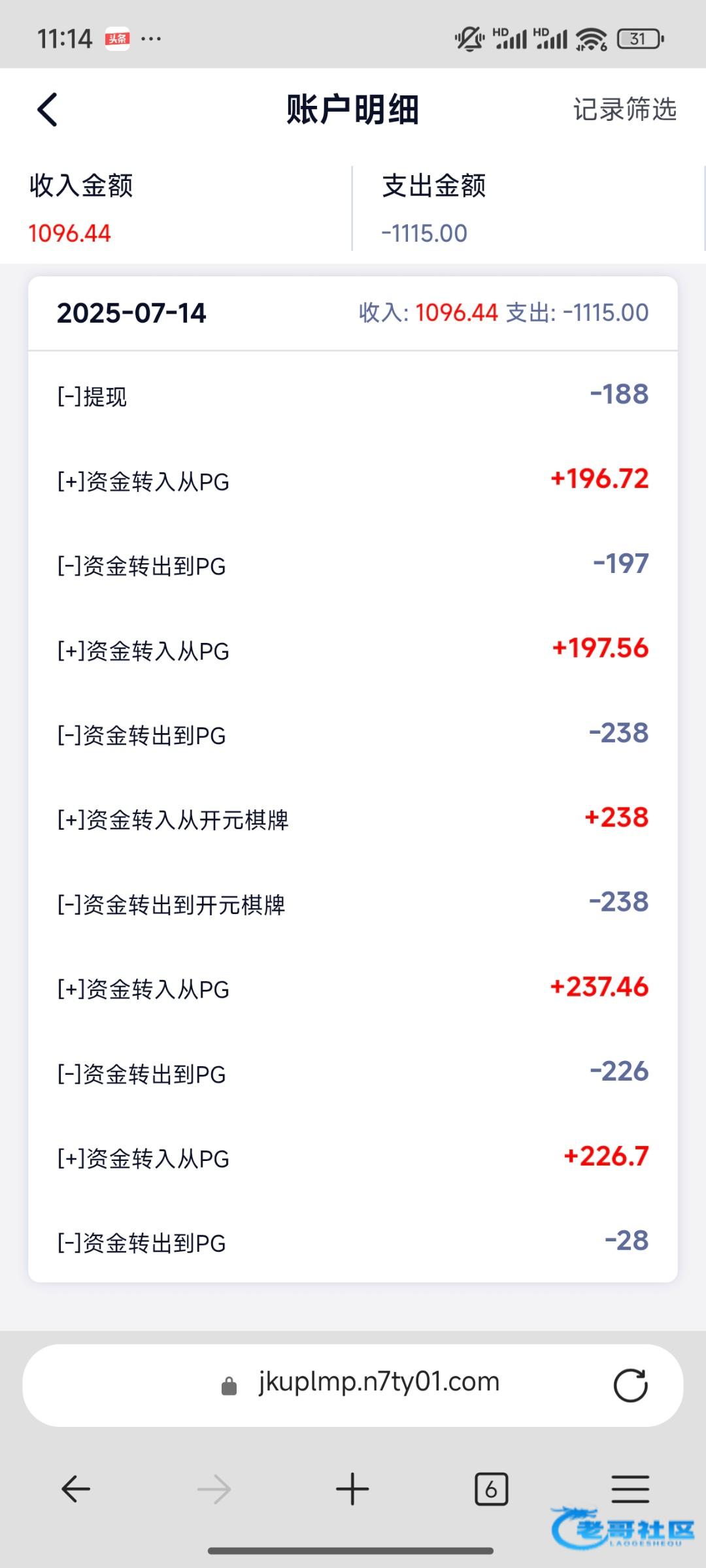Open the tab switcher showing 6 tabs
This screenshot has height=1568, width=706.
click(491, 1490)
